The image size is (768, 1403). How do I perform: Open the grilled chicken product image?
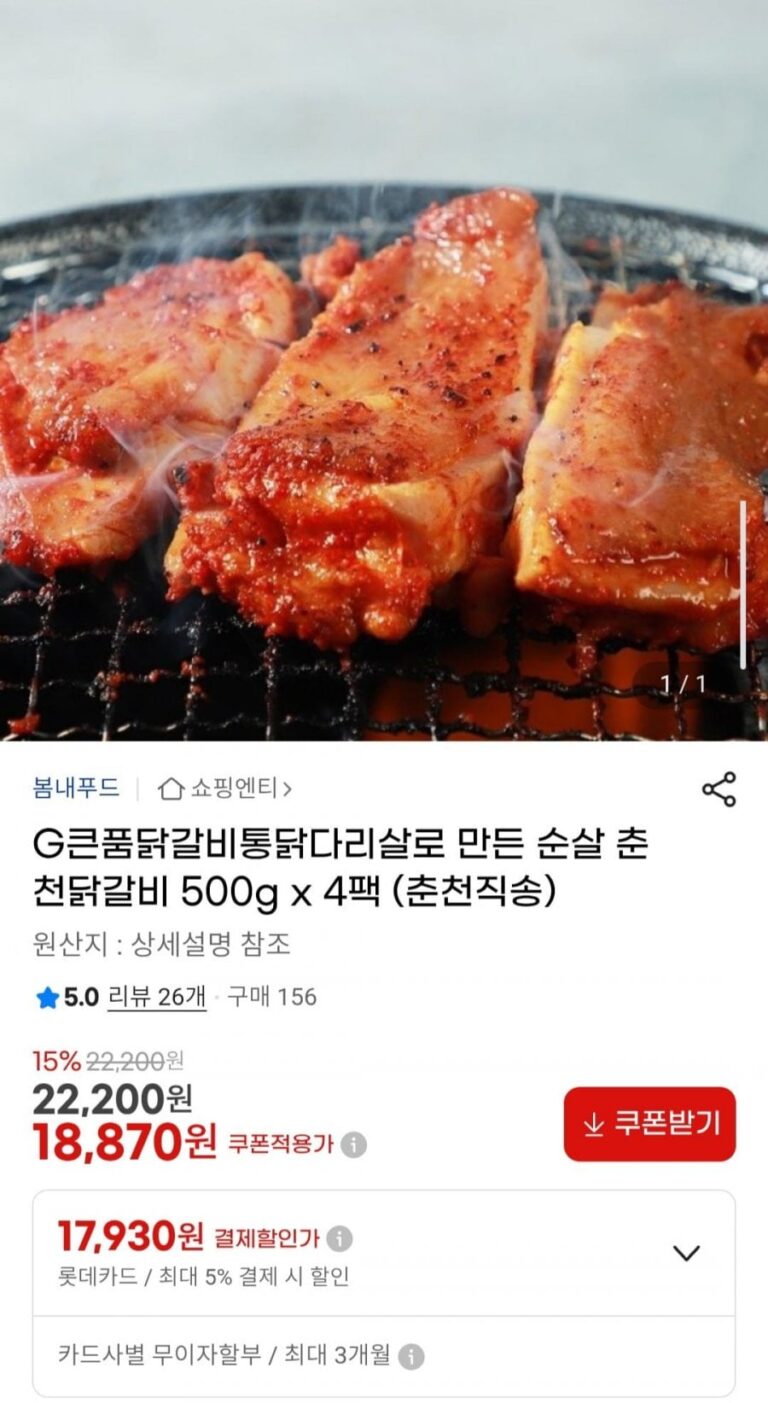coord(384,400)
